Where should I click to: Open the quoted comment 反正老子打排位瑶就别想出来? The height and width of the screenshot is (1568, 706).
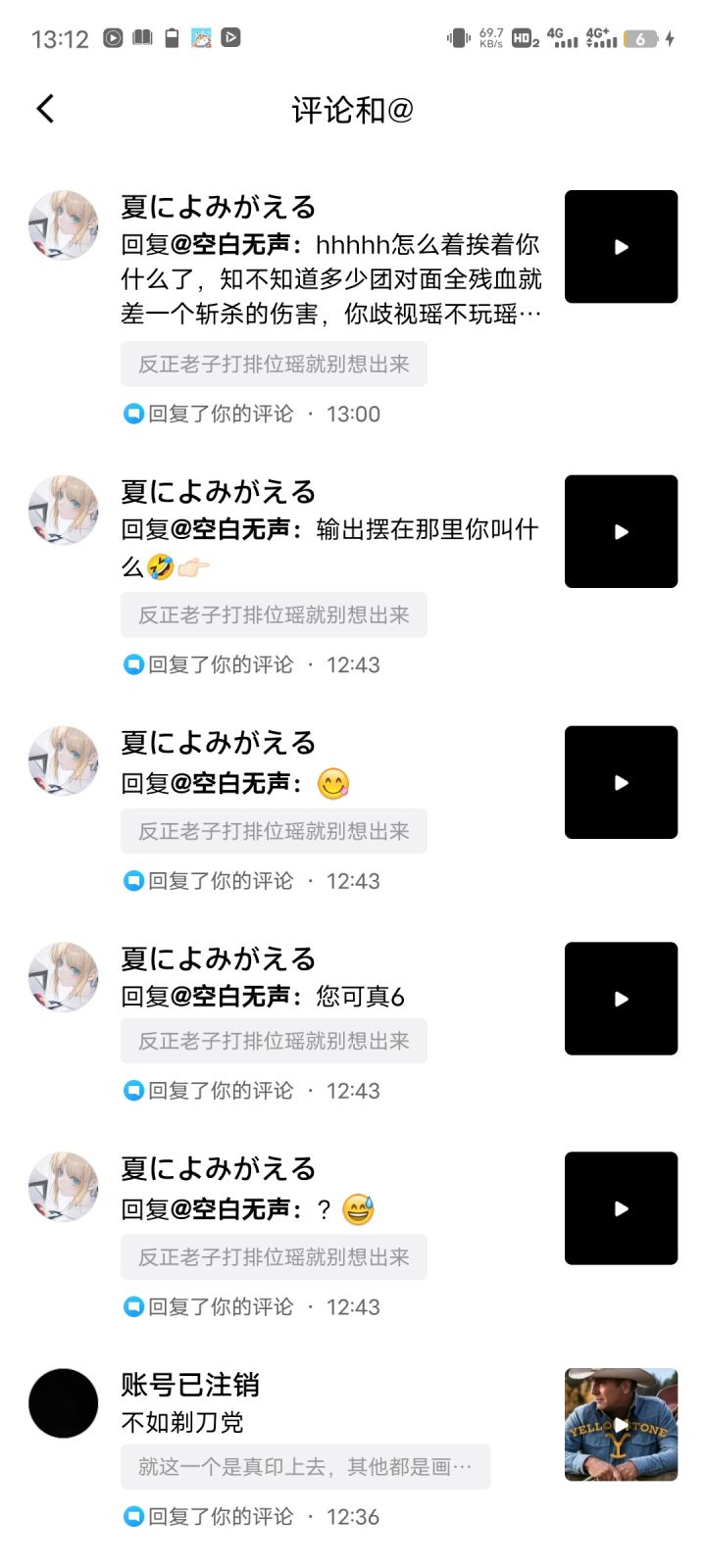click(x=273, y=363)
